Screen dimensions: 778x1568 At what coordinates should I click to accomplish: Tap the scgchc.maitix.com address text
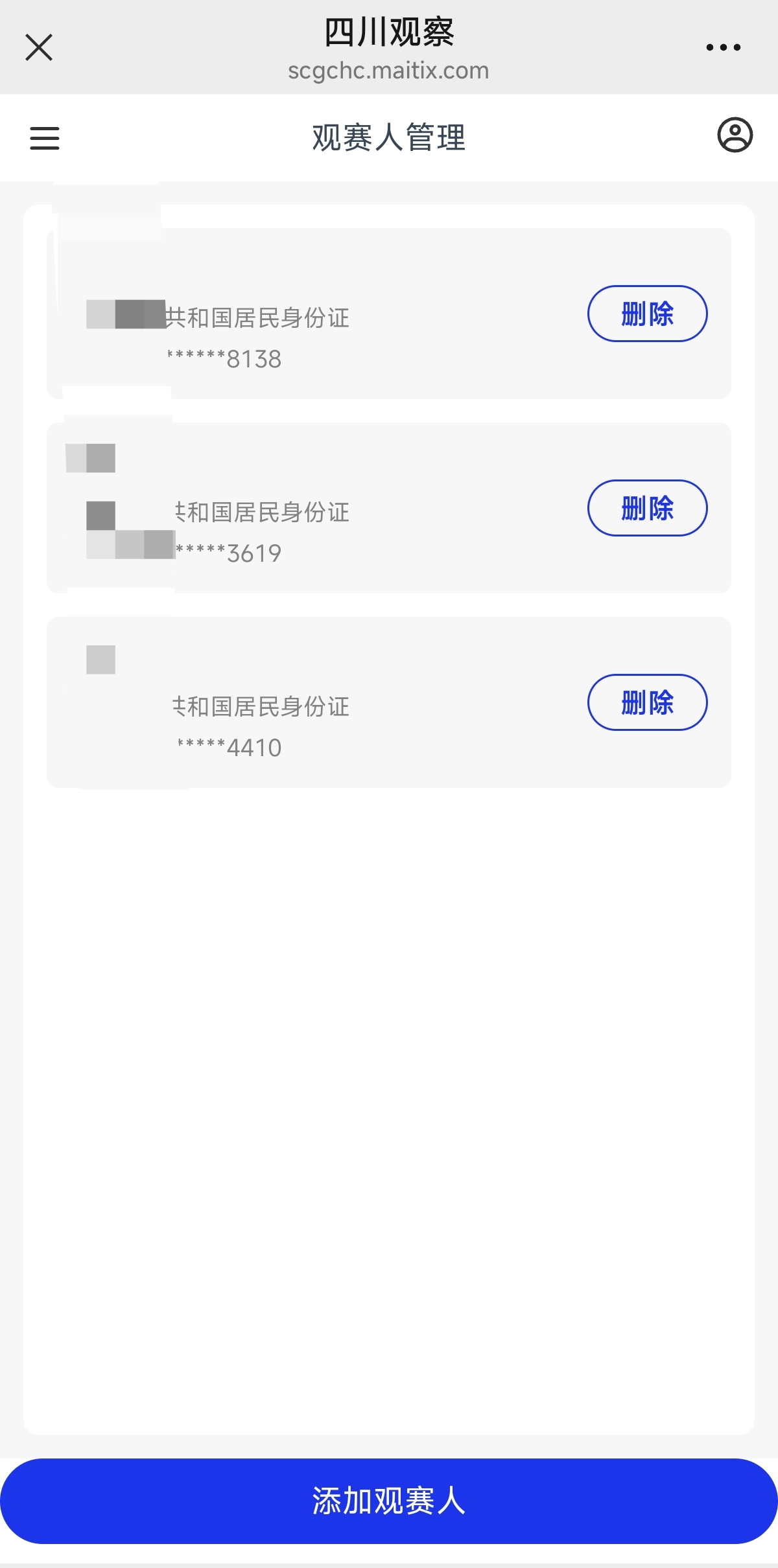point(388,71)
